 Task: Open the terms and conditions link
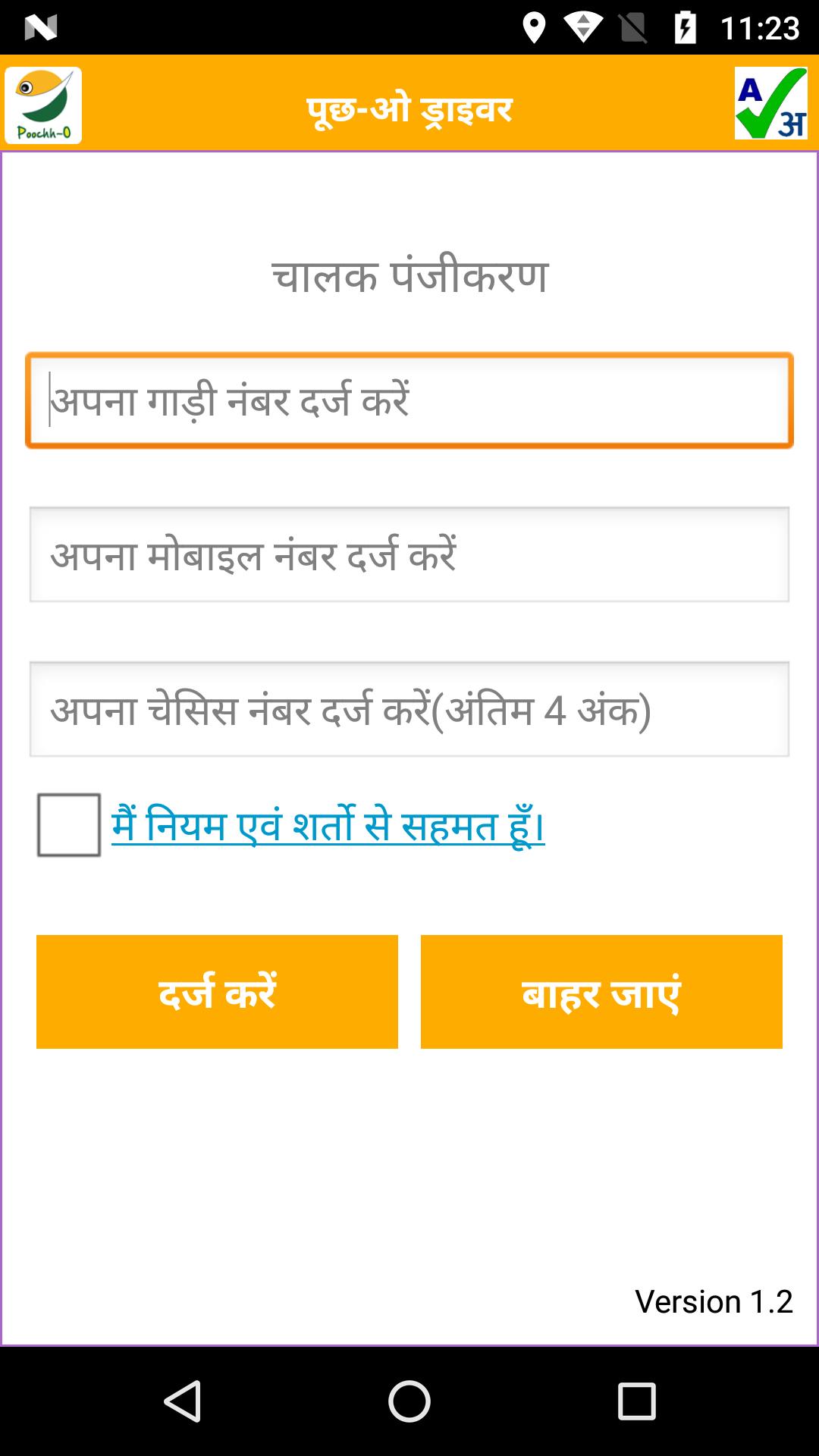click(328, 825)
